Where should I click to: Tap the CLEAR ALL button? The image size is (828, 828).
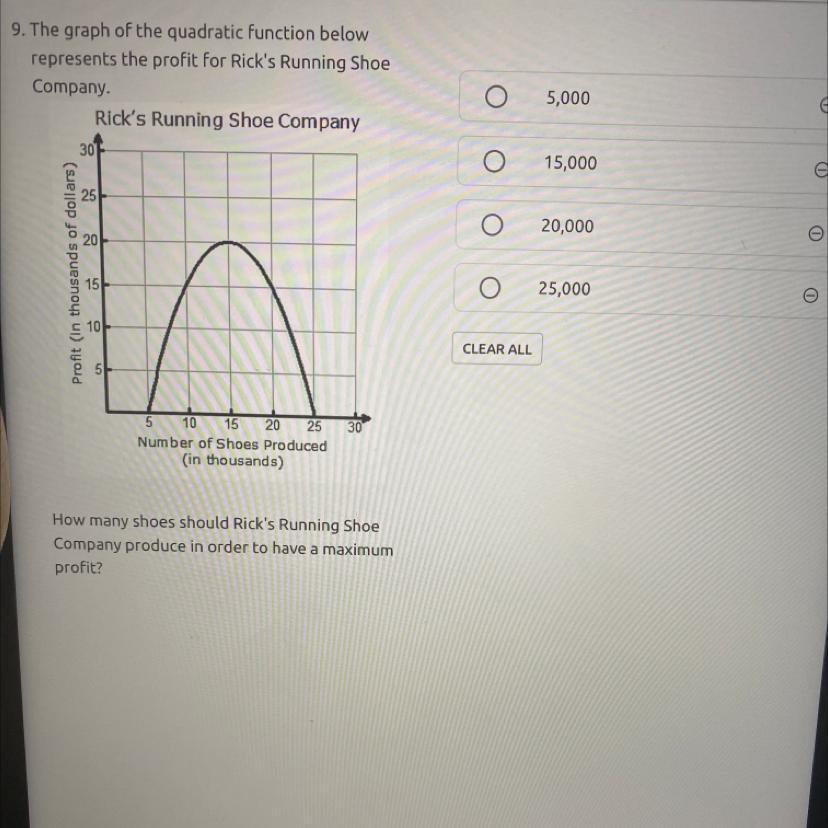click(497, 349)
